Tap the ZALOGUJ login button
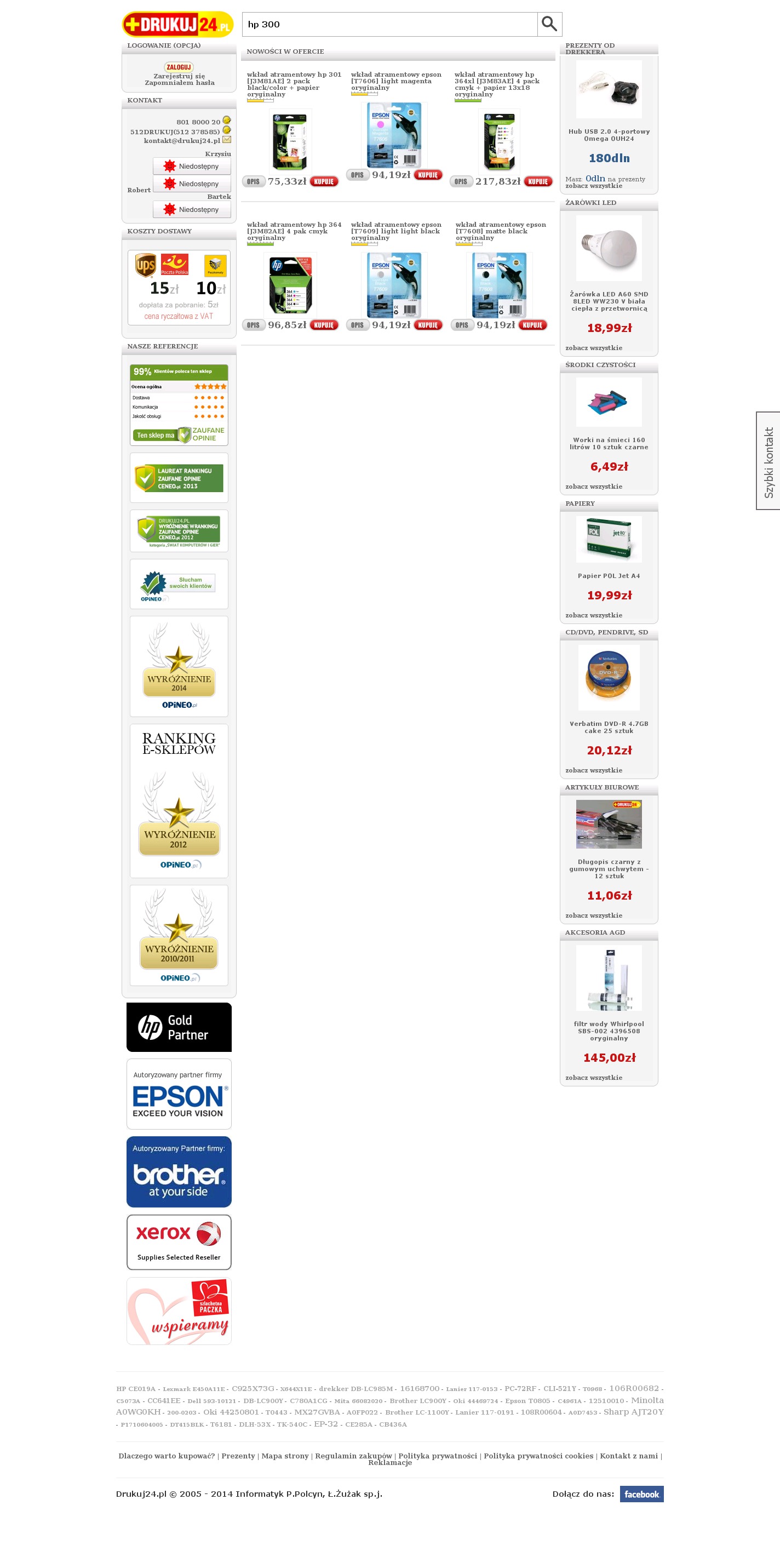Viewport: 780px width, 1568px height. [178, 67]
